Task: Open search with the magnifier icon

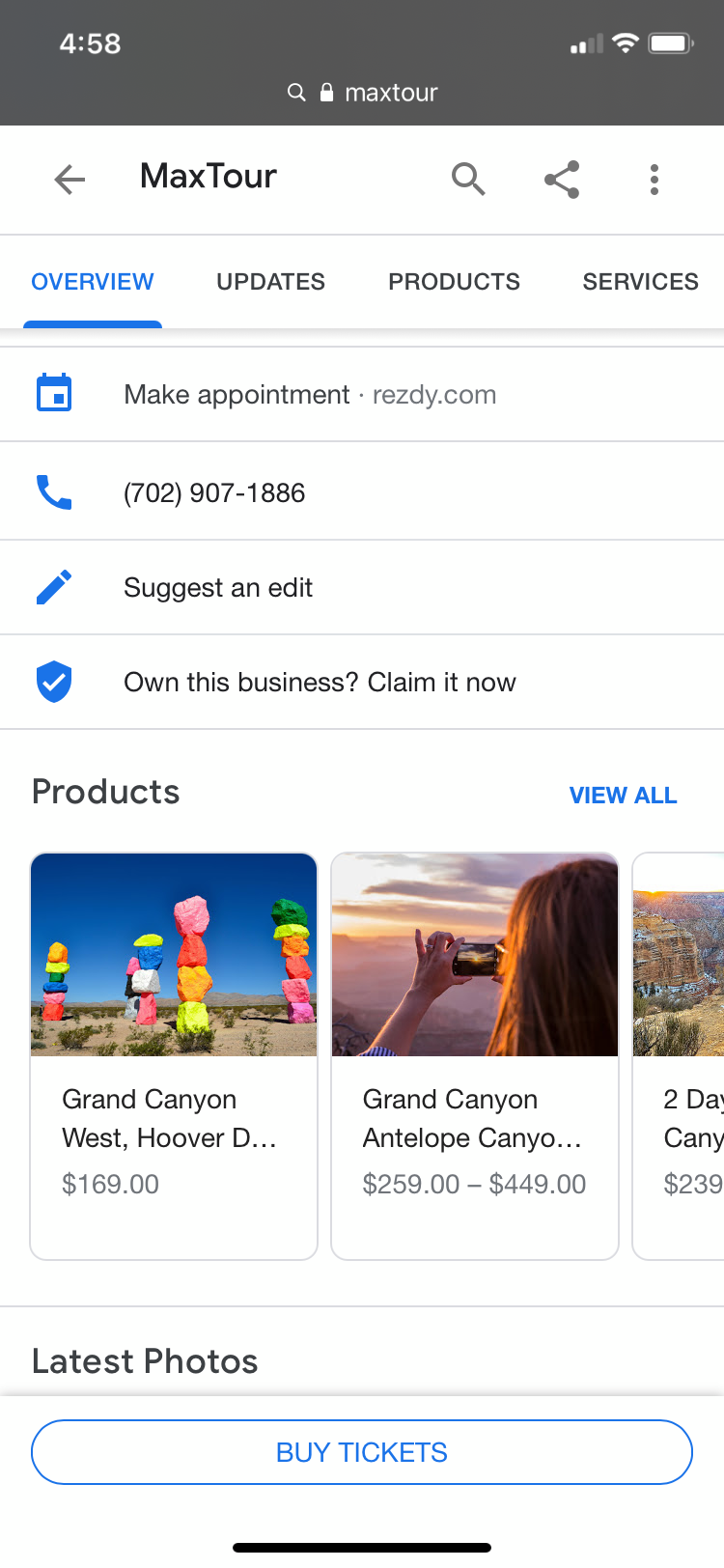Action: [x=468, y=180]
